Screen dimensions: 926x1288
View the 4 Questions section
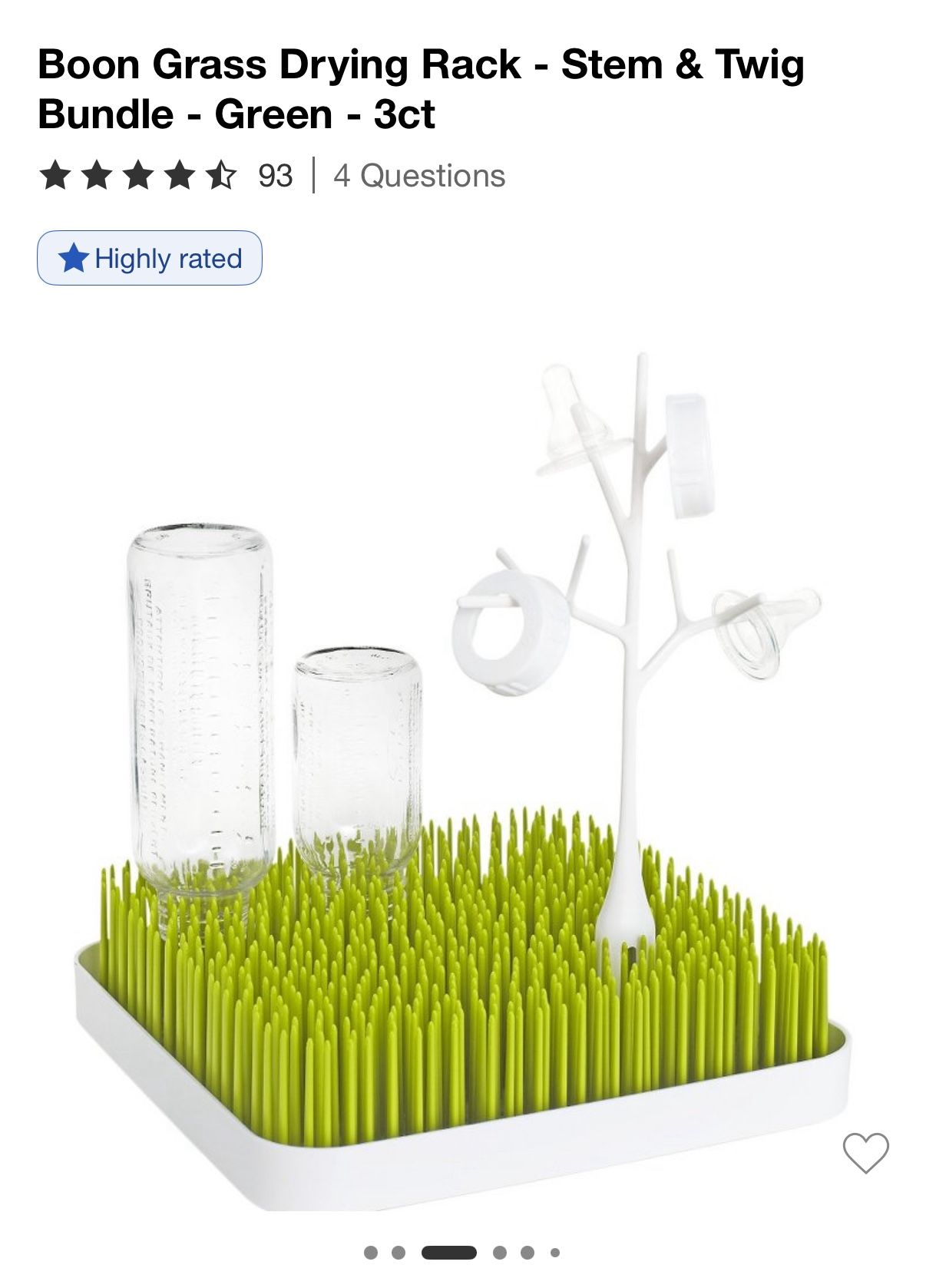pos(419,176)
